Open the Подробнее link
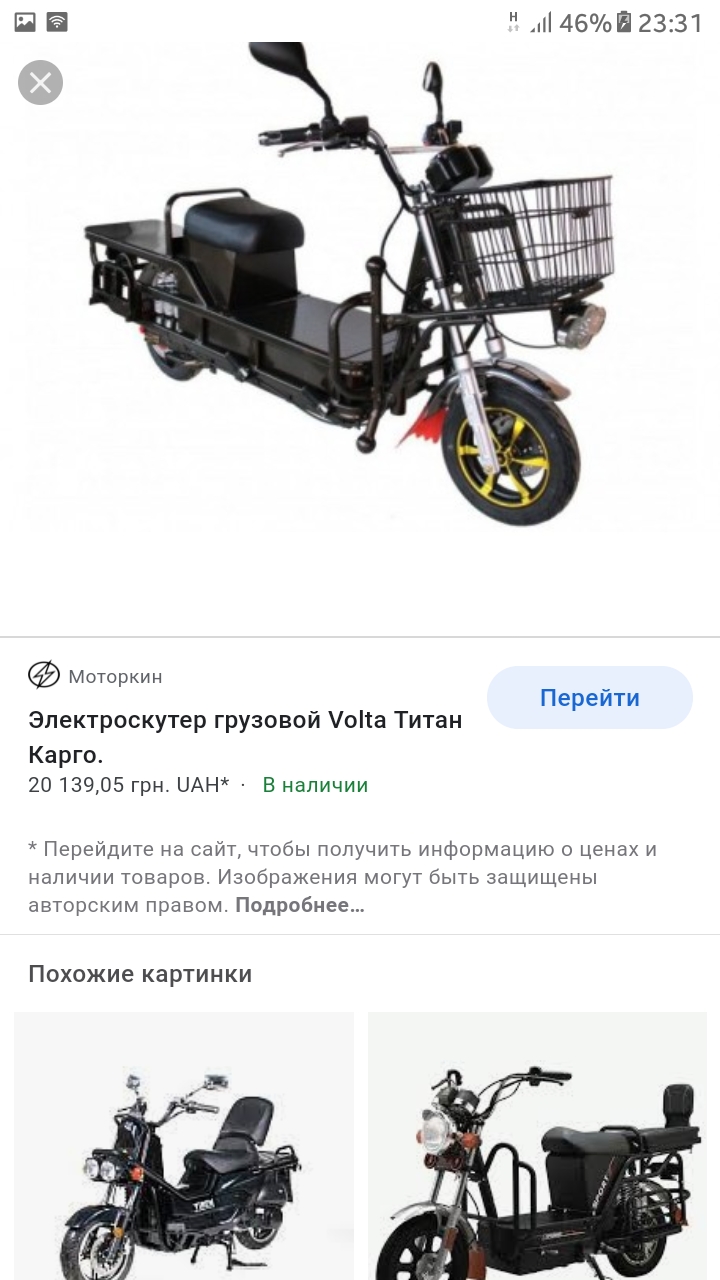The width and height of the screenshot is (720, 1280). click(299, 906)
